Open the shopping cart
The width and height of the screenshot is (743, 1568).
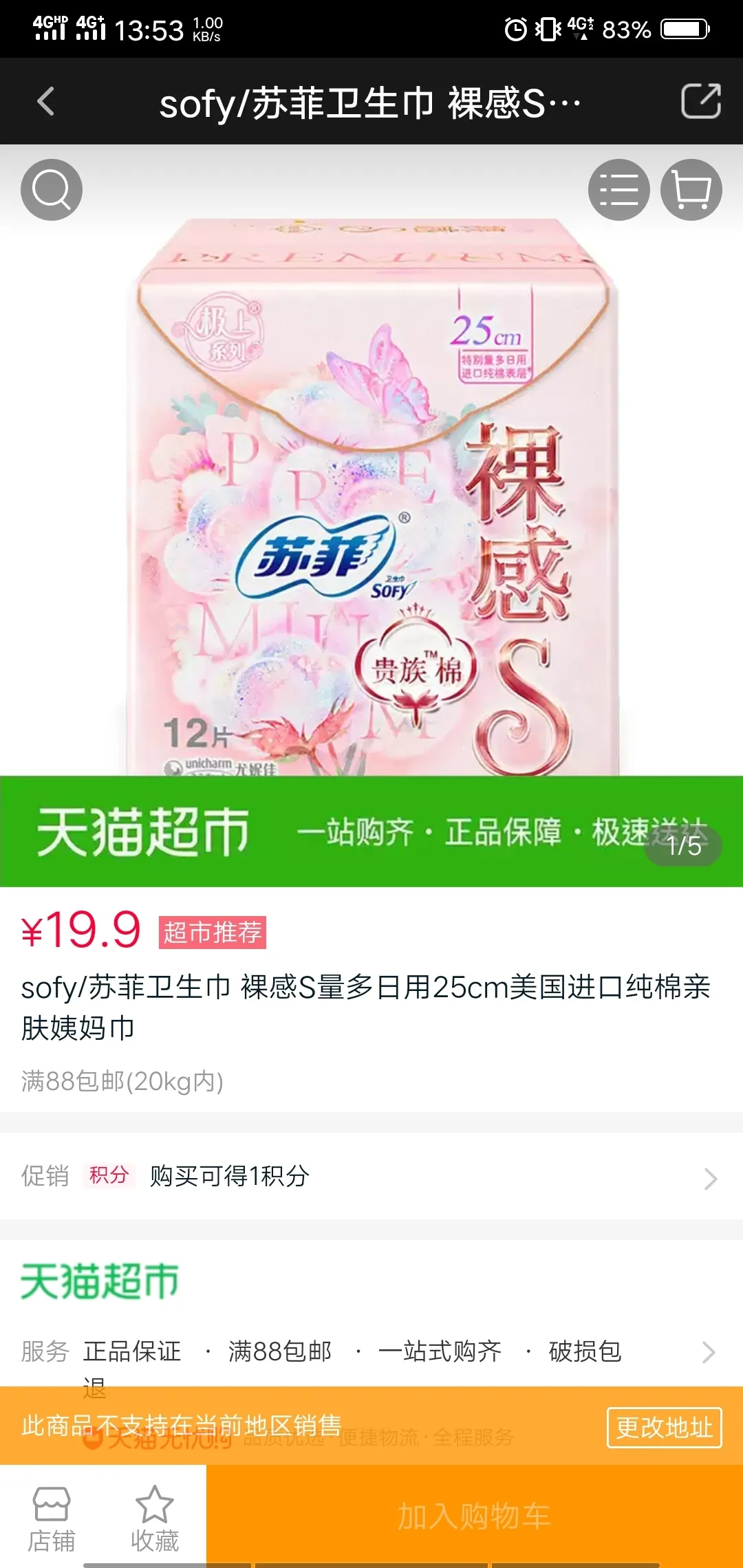[x=691, y=190]
